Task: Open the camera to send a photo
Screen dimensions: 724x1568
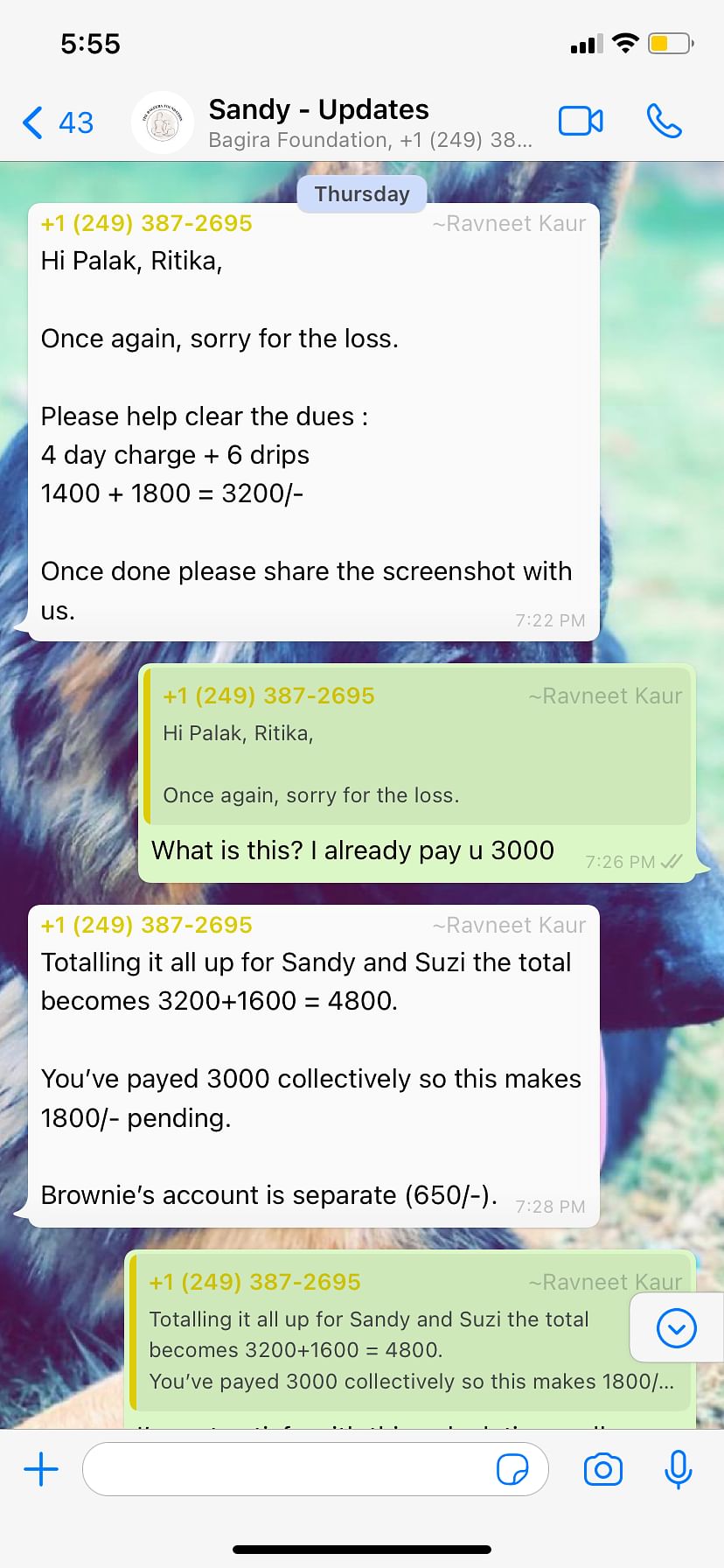Action: pos(603,1469)
